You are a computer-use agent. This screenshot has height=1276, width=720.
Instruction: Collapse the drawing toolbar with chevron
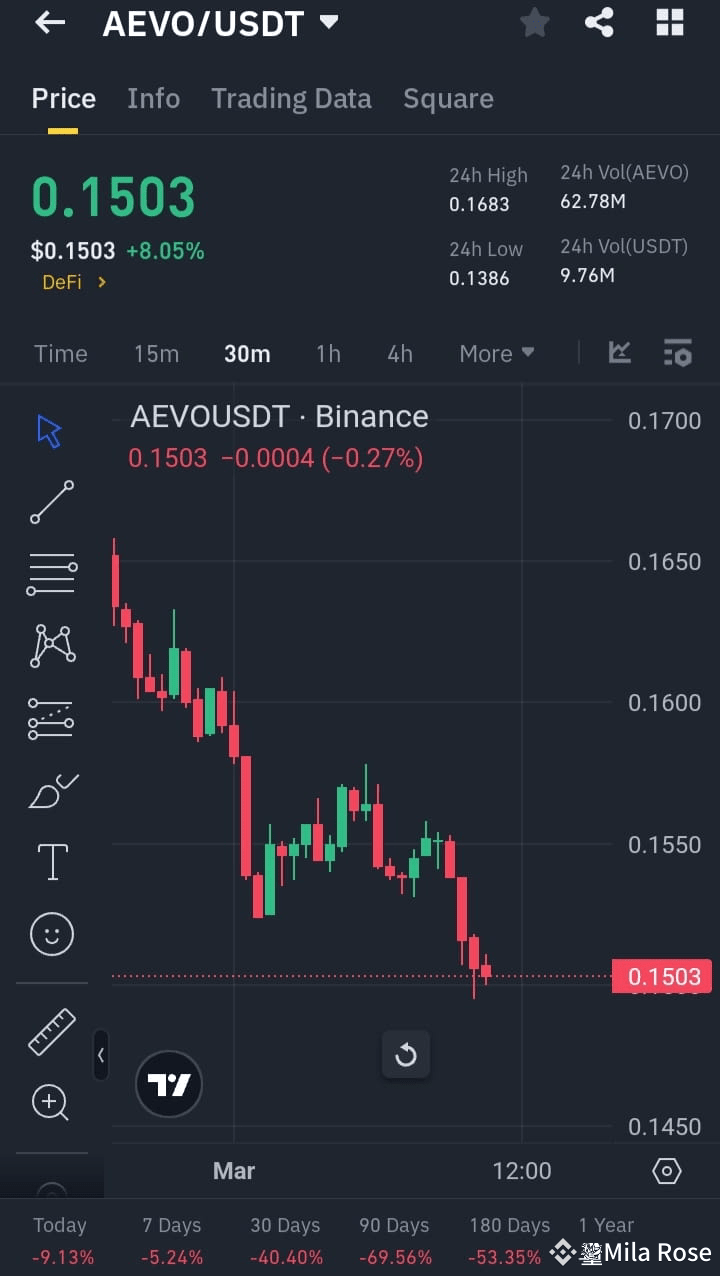(101, 1055)
